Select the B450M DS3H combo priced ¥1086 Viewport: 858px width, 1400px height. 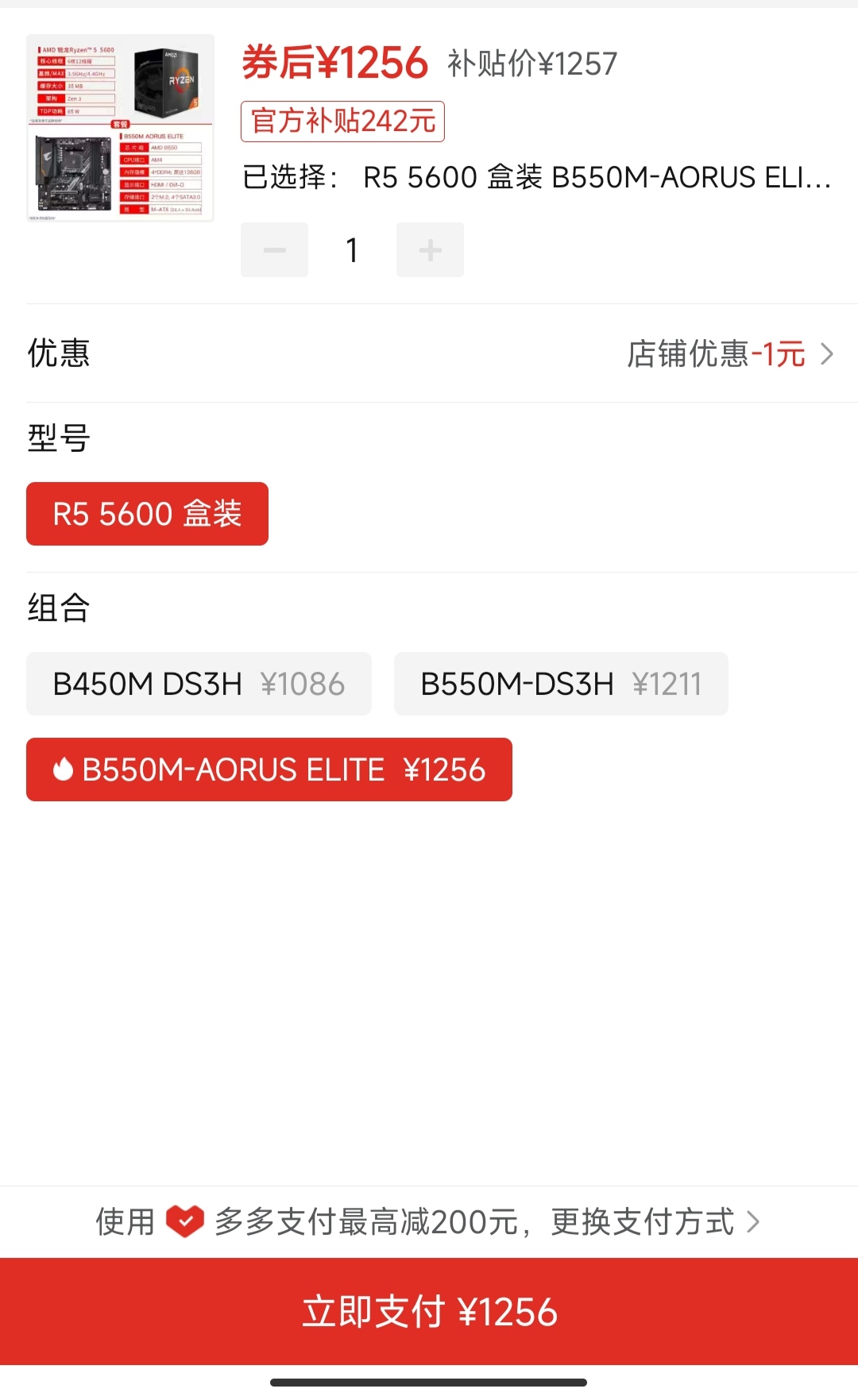pos(198,683)
